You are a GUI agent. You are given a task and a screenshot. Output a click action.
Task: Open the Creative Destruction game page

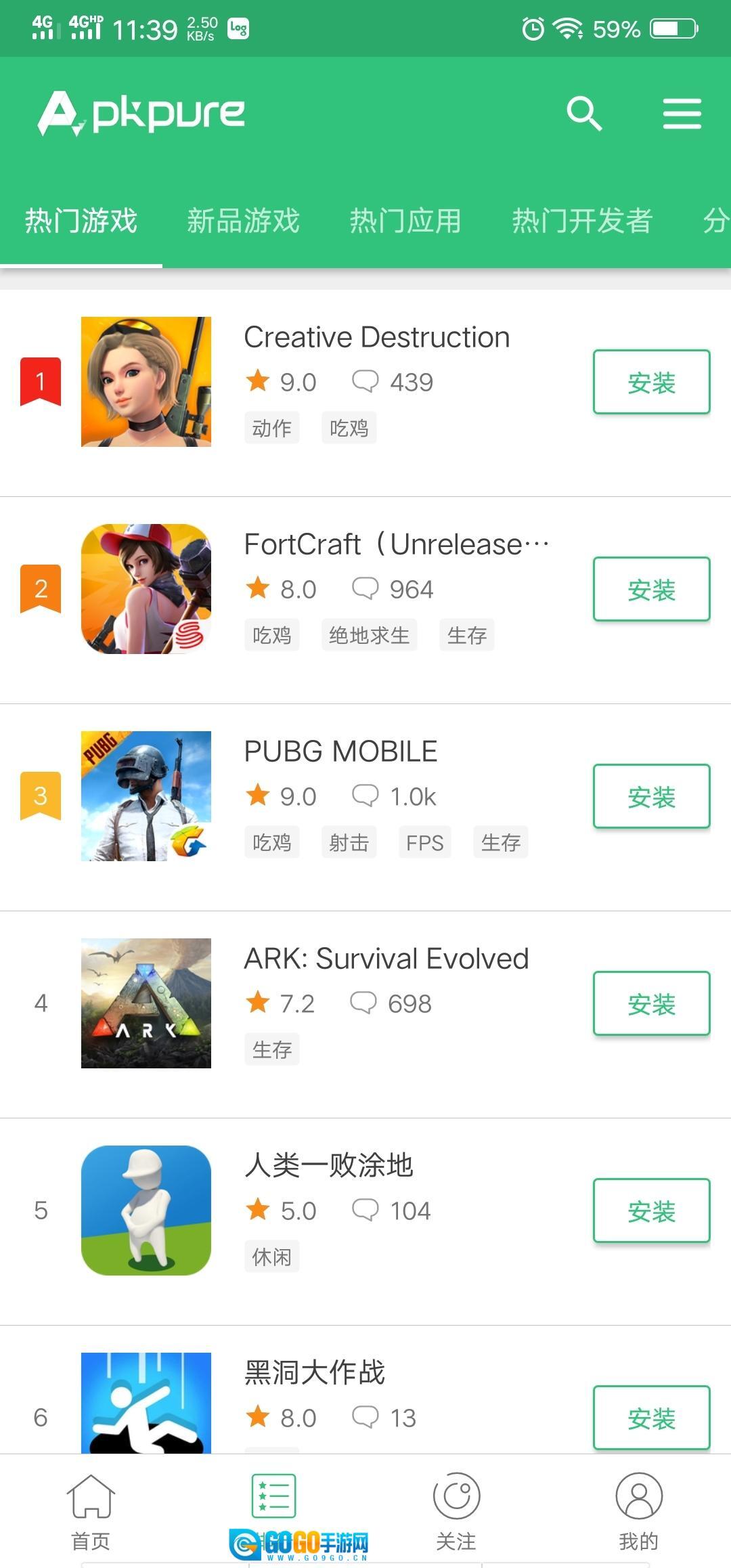[x=376, y=337]
